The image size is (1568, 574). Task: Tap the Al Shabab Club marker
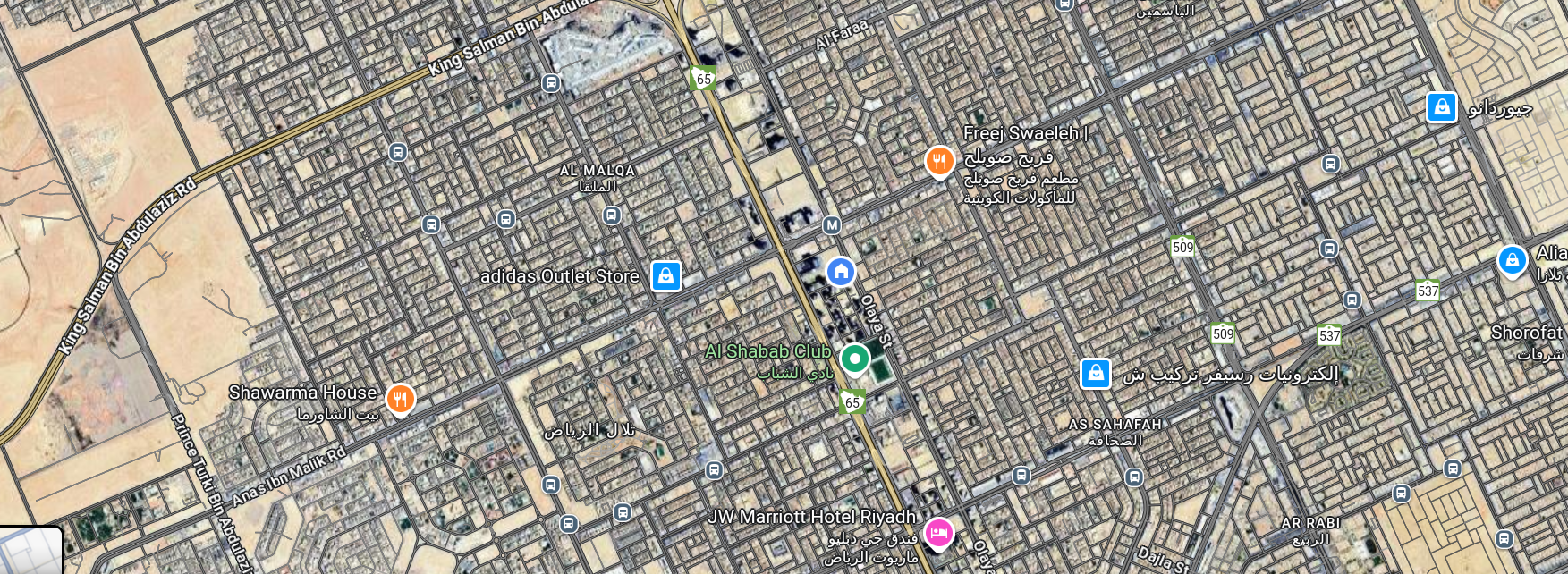point(854,359)
